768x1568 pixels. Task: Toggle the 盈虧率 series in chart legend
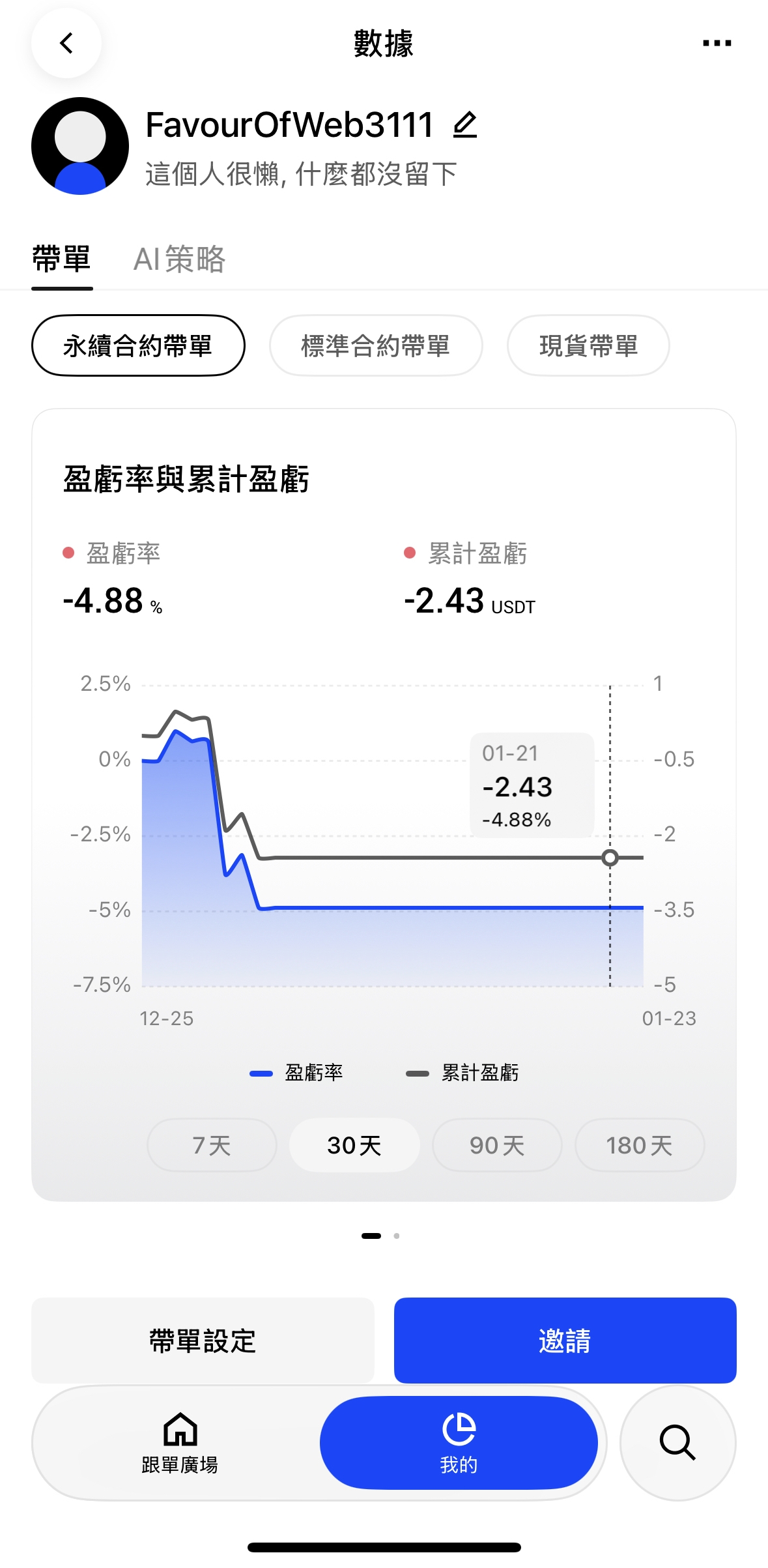pyautogui.click(x=297, y=1073)
